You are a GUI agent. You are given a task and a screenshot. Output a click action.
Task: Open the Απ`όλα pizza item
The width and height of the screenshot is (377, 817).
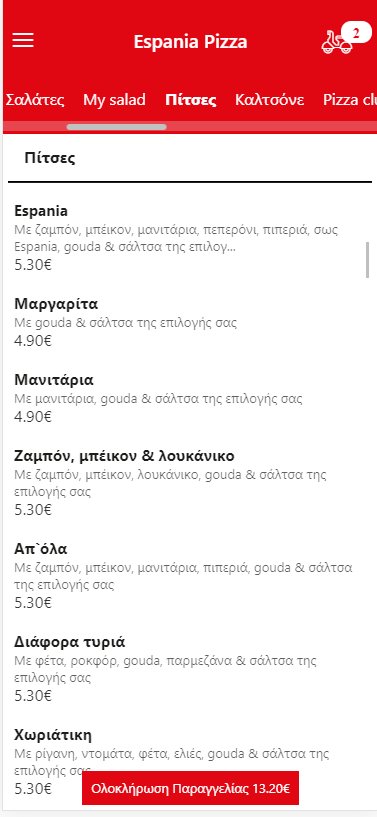185,576
